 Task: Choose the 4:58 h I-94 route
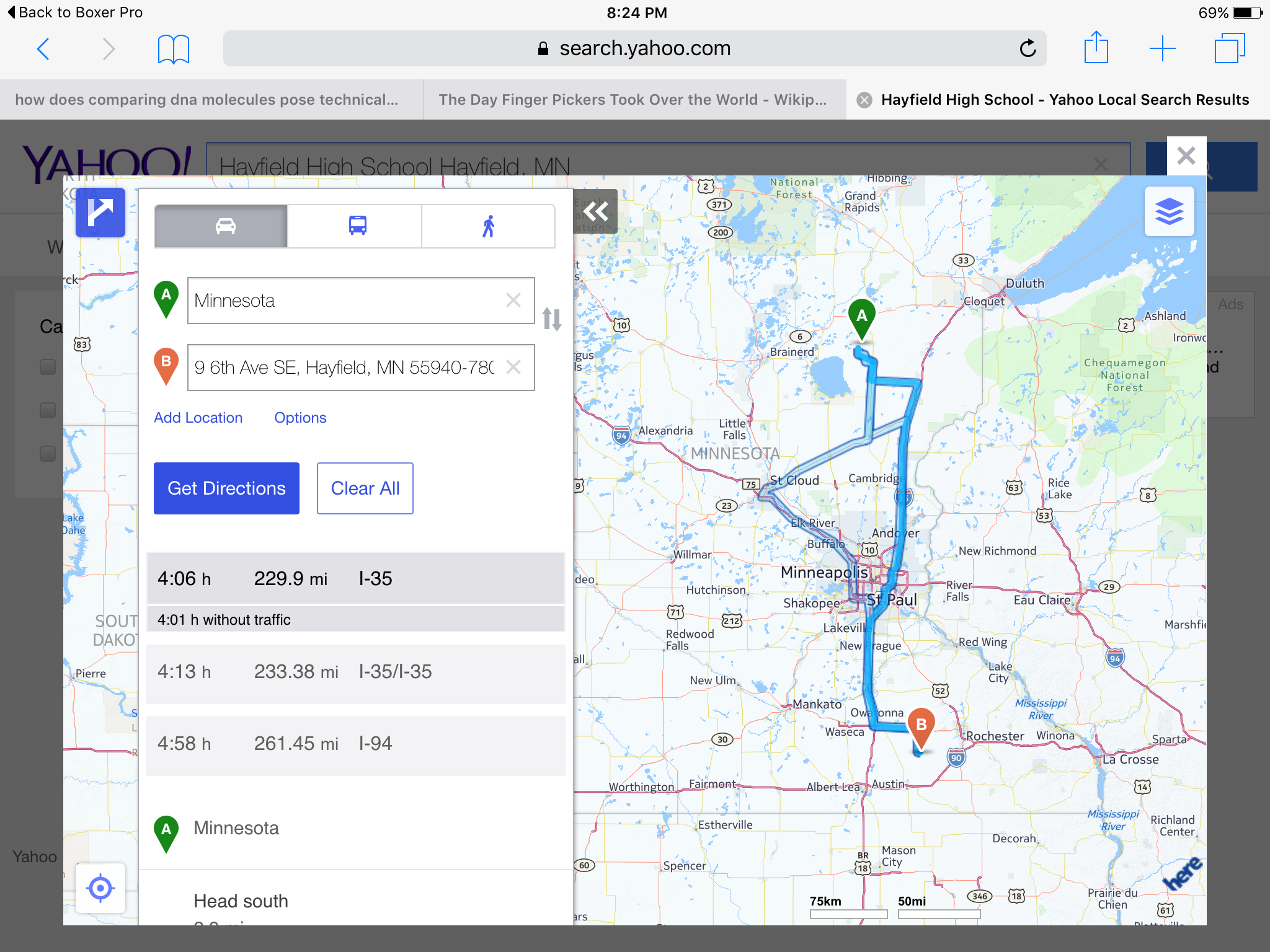355,744
